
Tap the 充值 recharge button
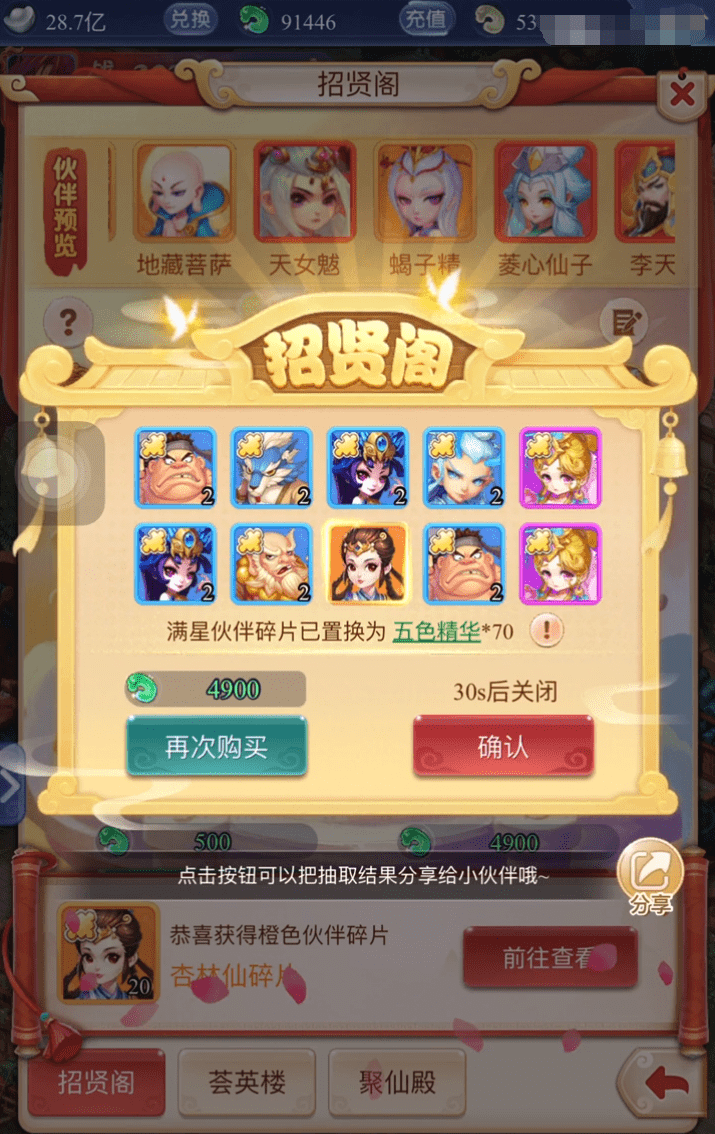(x=426, y=19)
